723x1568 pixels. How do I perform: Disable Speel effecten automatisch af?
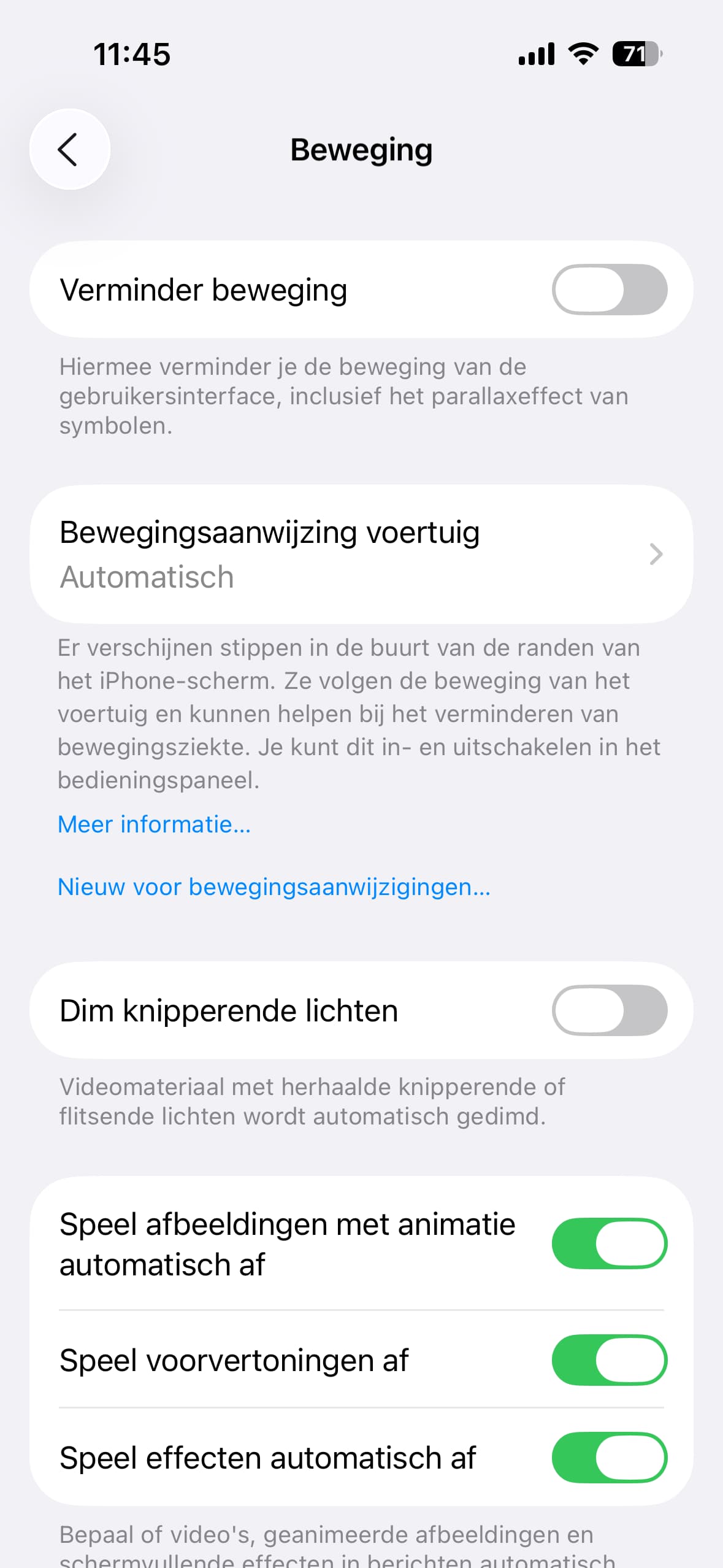click(x=608, y=1458)
